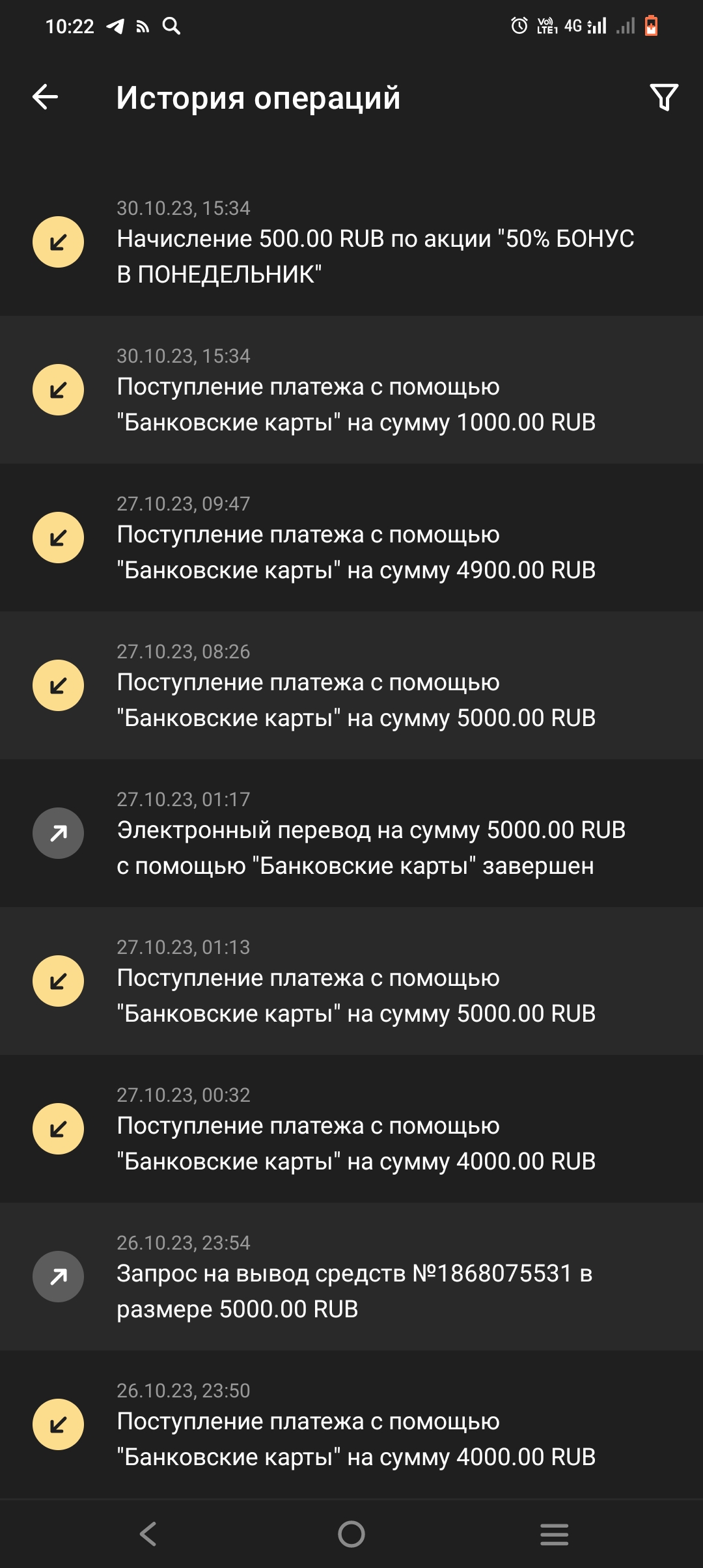703x1568 pixels.
Task: Open the completed 5000.00 RUB electronic transfer
Action: tap(351, 833)
